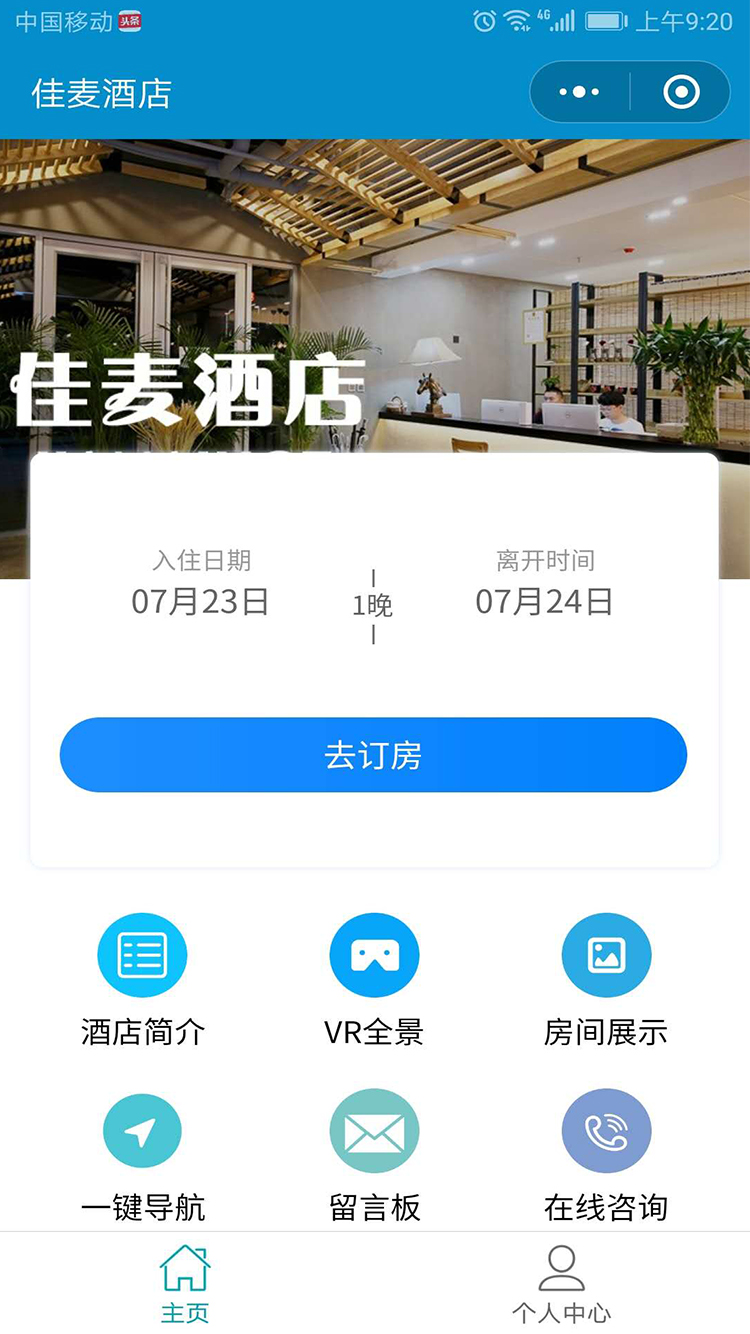
Task: Tap the circular exit button in title bar
Action: [681, 91]
